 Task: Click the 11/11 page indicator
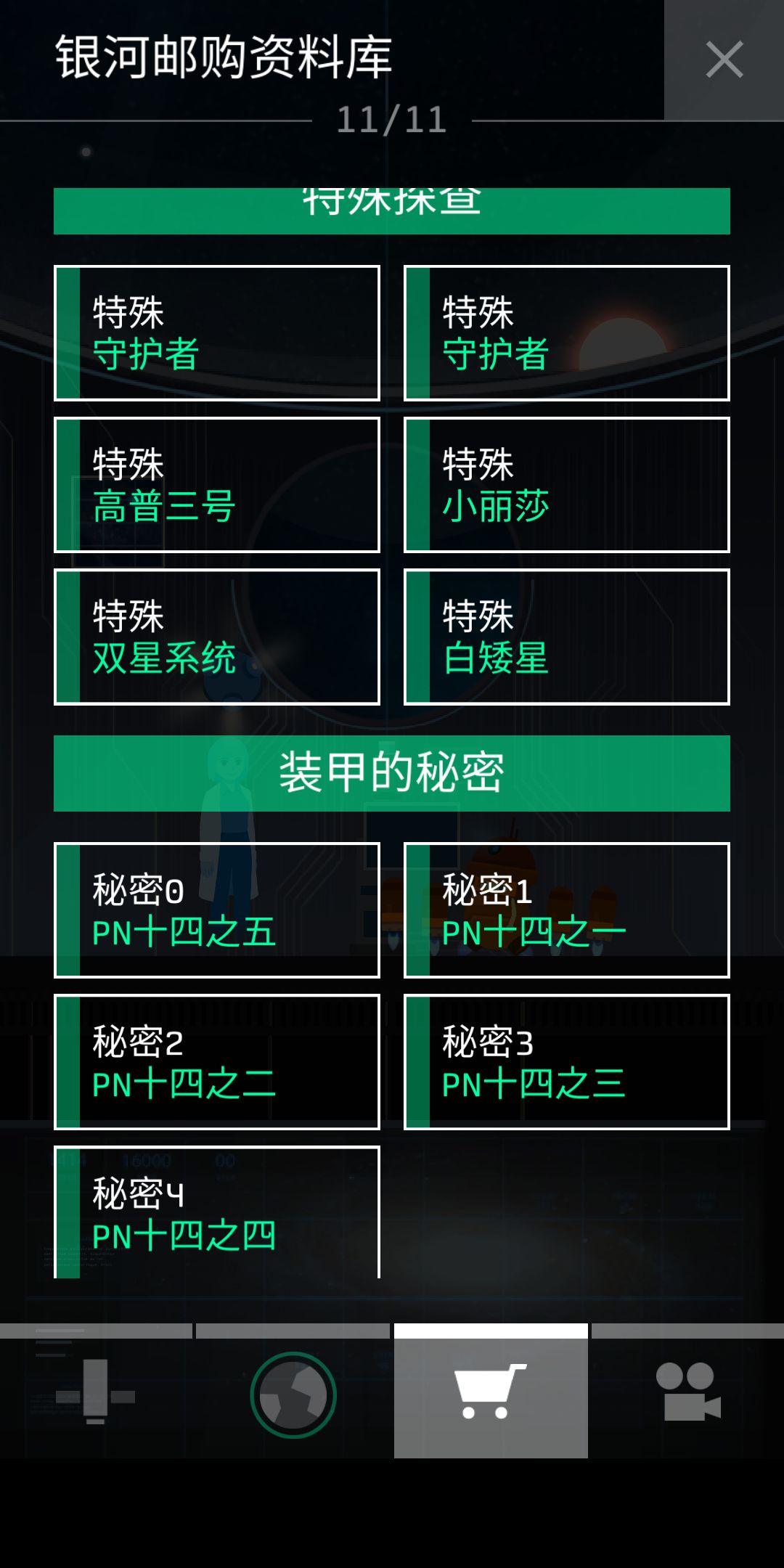click(392, 121)
